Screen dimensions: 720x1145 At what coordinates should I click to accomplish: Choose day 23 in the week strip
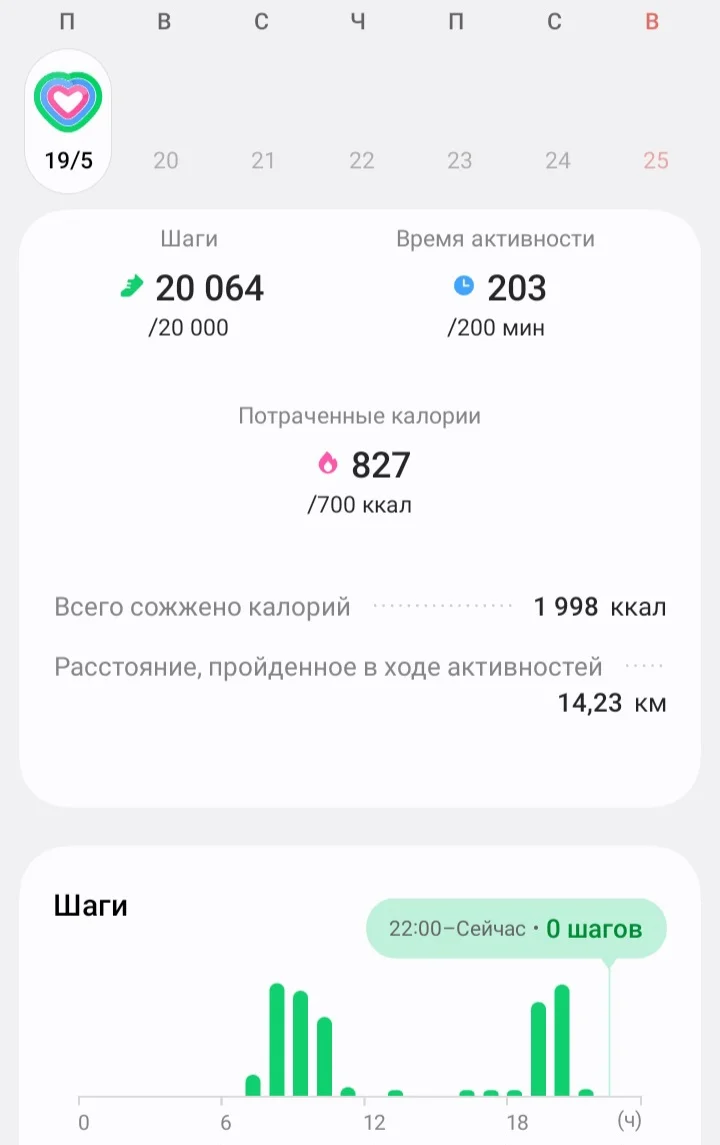click(459, 161)
